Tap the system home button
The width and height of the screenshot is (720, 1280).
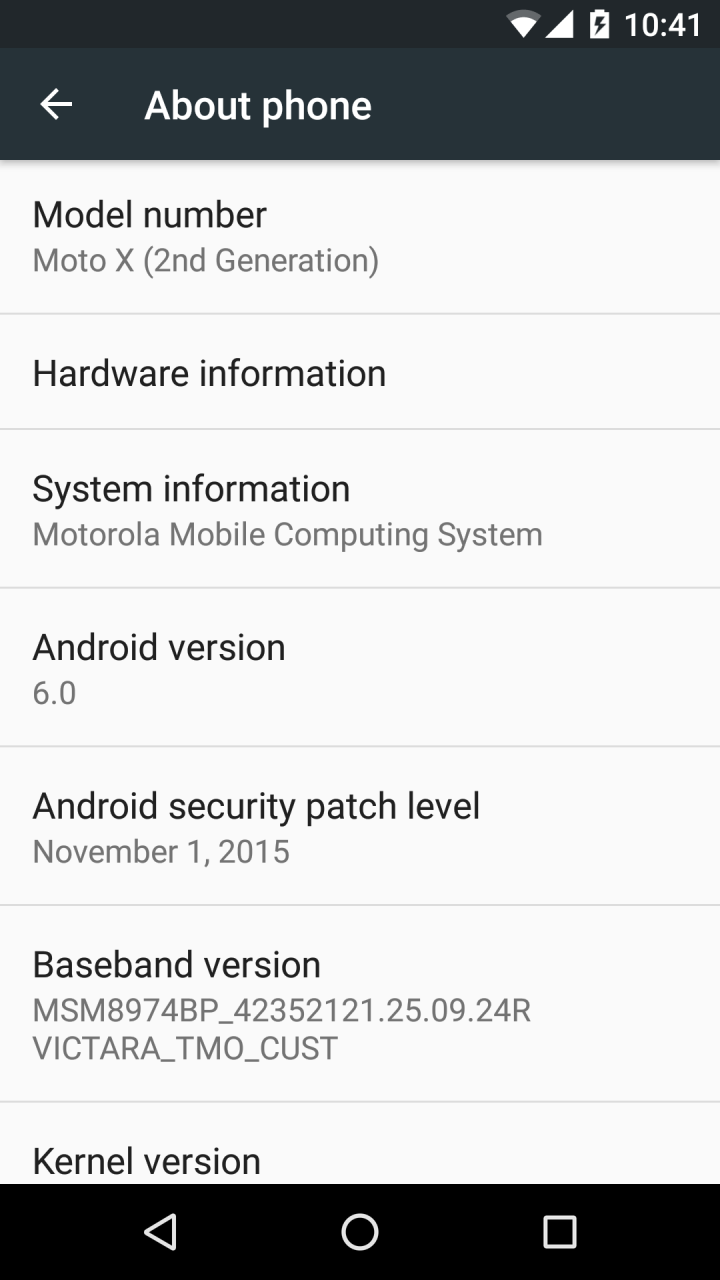pos(360,1232)
